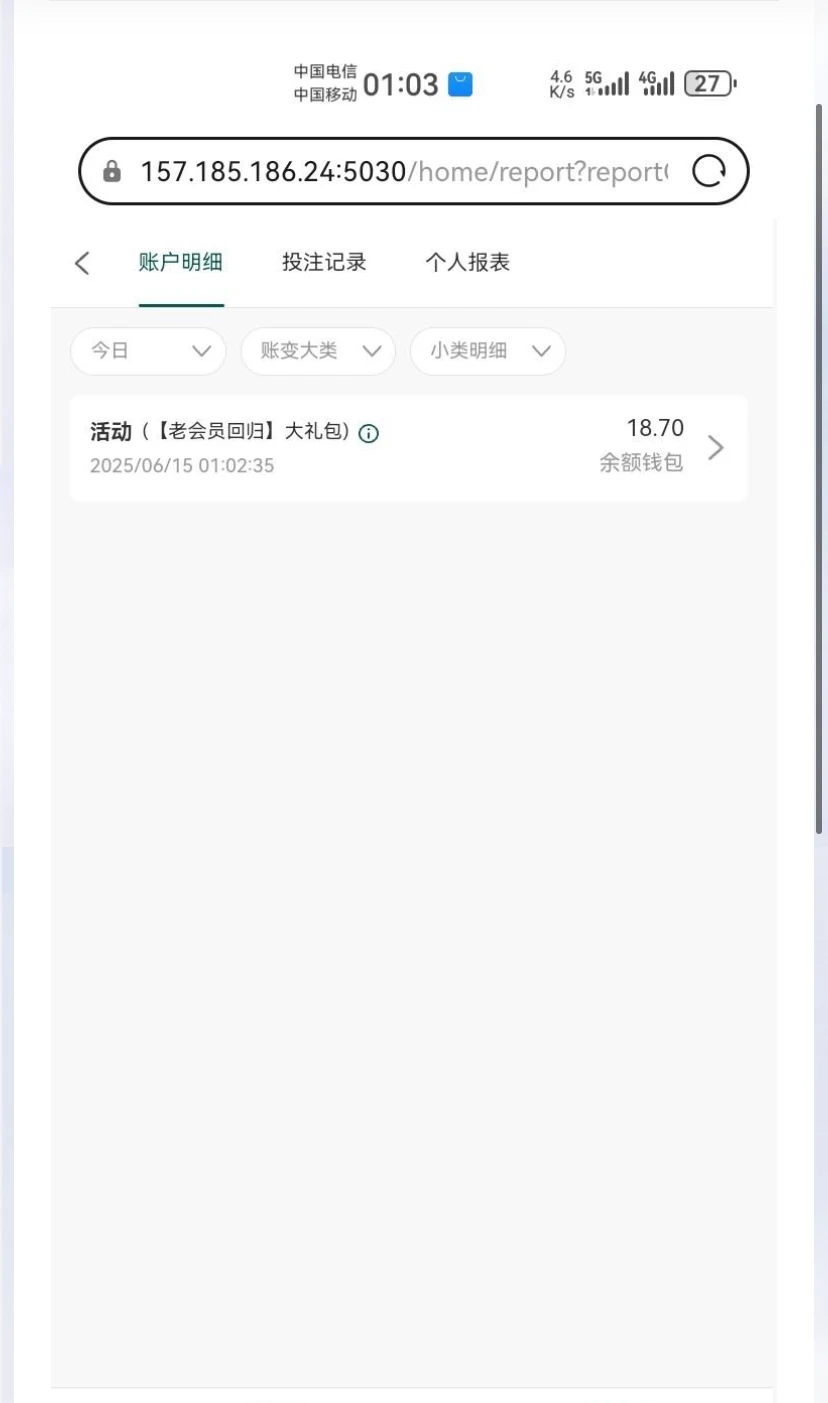Tap the URL address field
This screenshot has width=828, height=1403.
click(400, 171)
